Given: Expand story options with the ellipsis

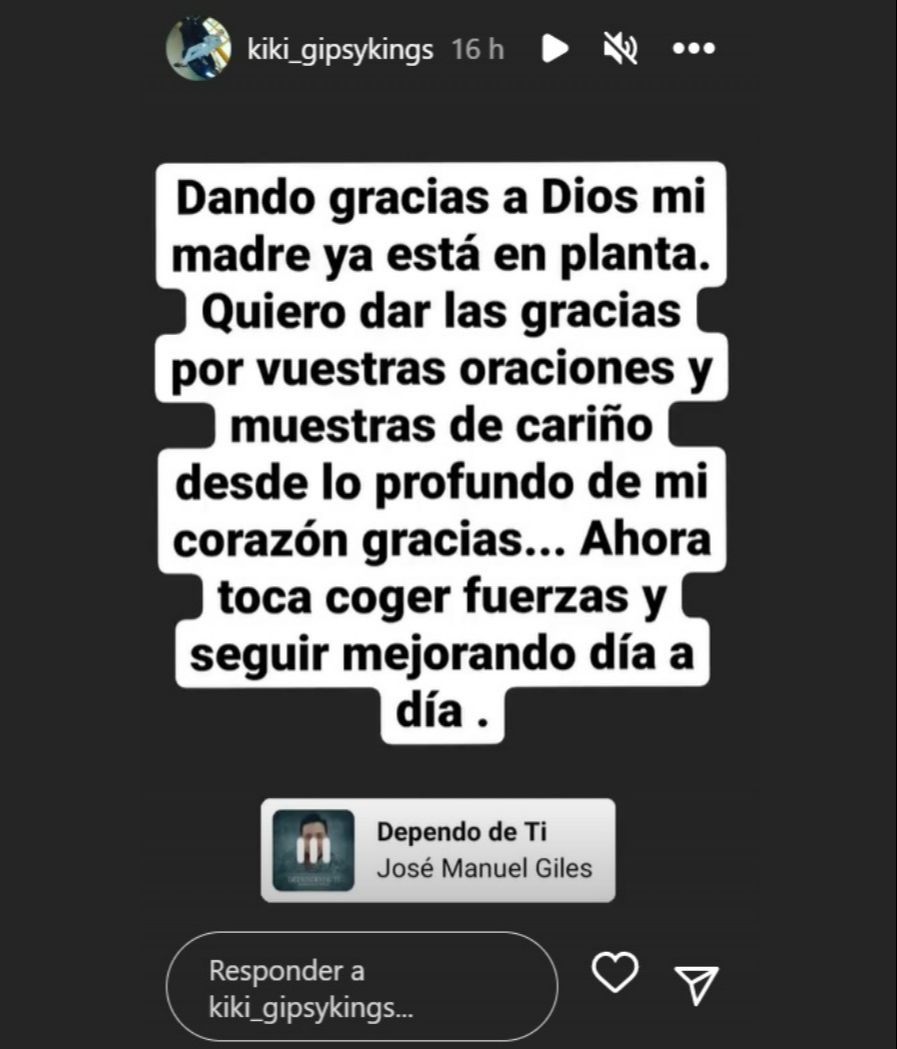Looking at the screenshot, I should pos(694,47).
